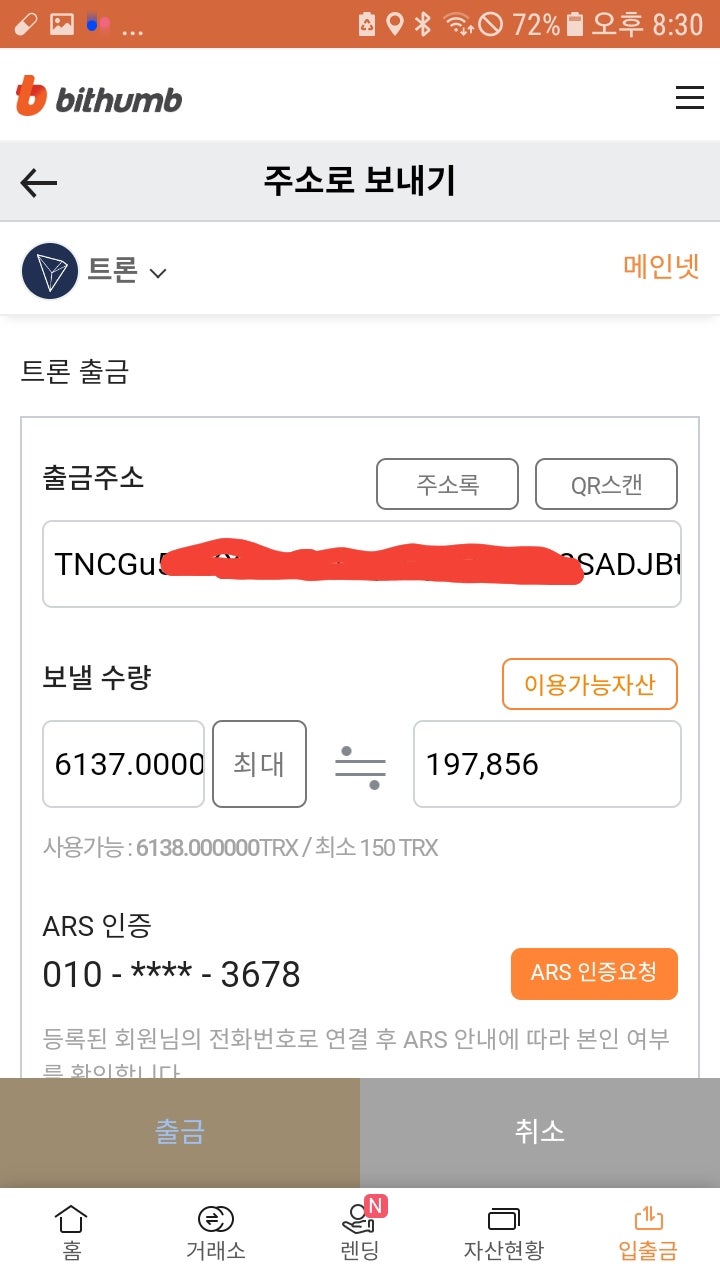Select the Tron coin icon
Image resolution: width=720 pixels, height=1280 pixels.
click(52, 270)
